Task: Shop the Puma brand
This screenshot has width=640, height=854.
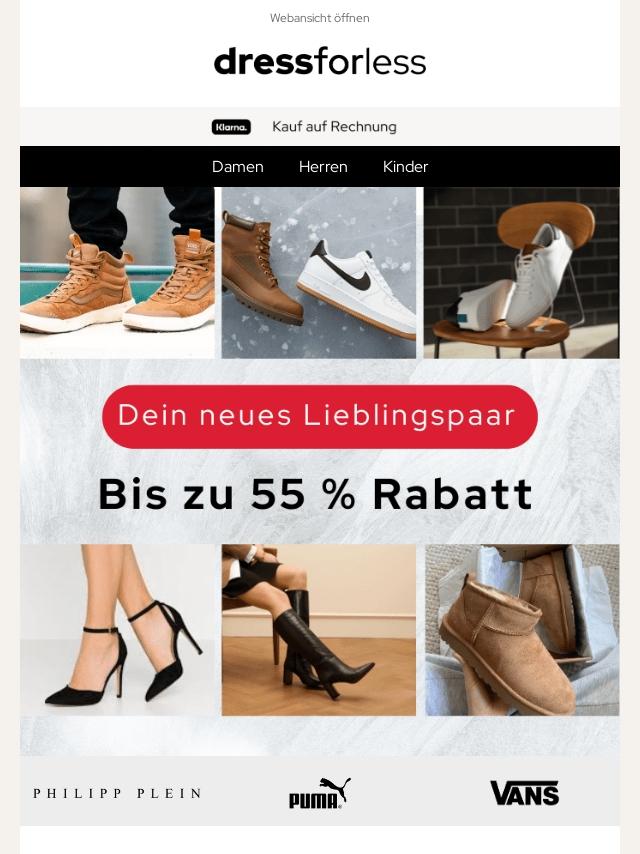Action: pos(320,793)
